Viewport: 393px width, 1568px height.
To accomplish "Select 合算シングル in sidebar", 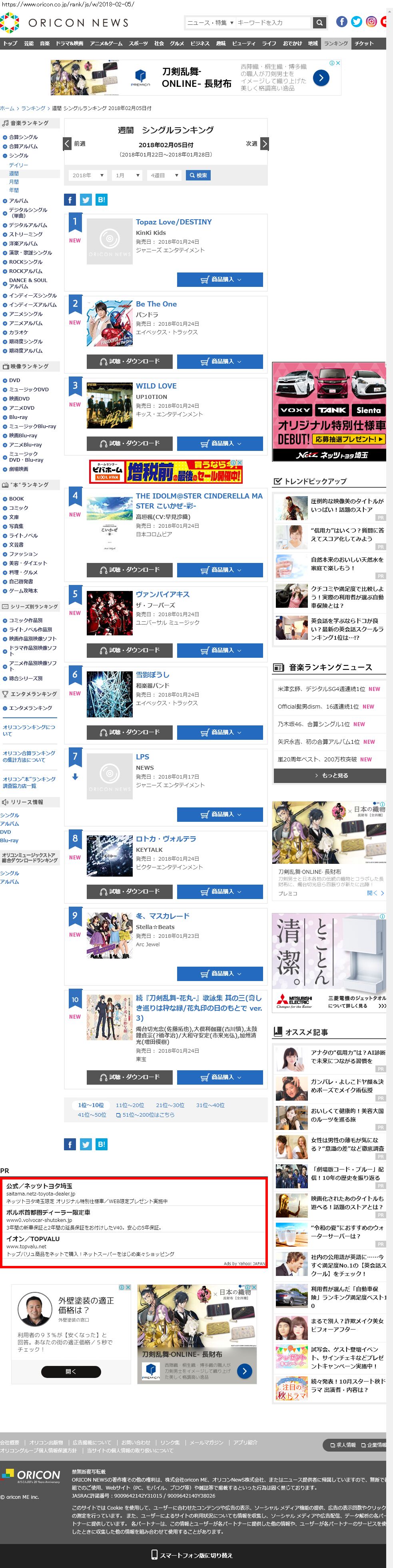I will pos(23,137).
